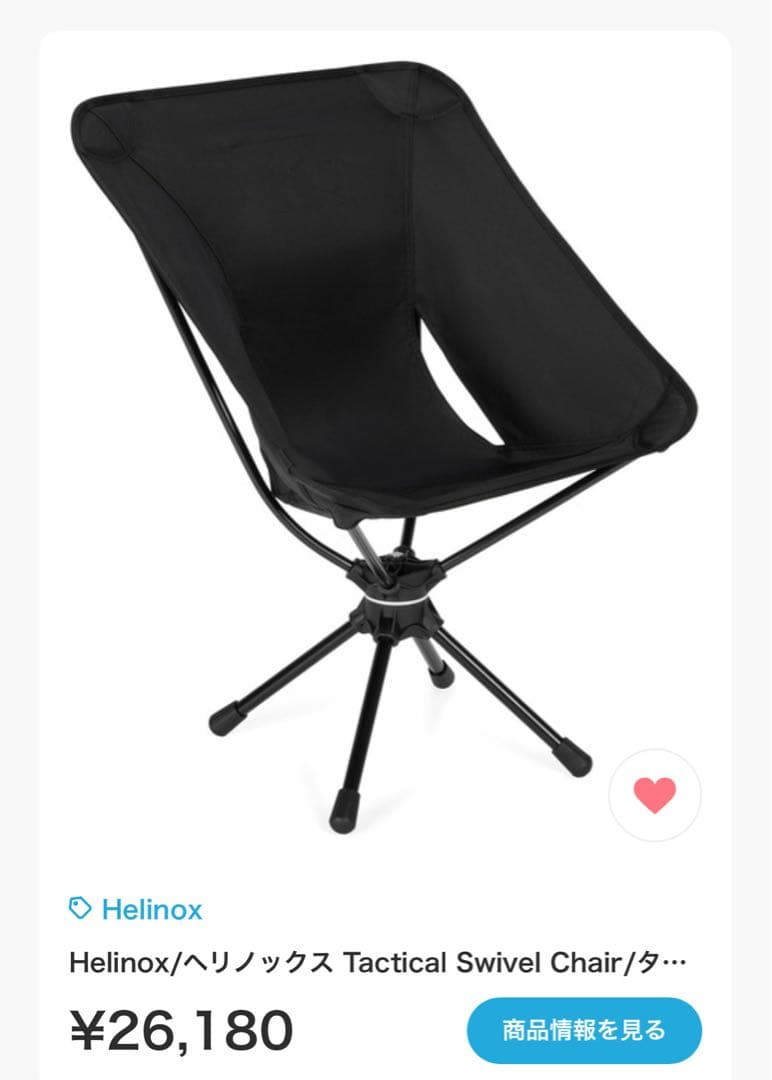Unfavorite the Helinox chair with the heart
The height and width of the screenshot is (1080, 772).
pyautogui.click(x=655, y=795)
